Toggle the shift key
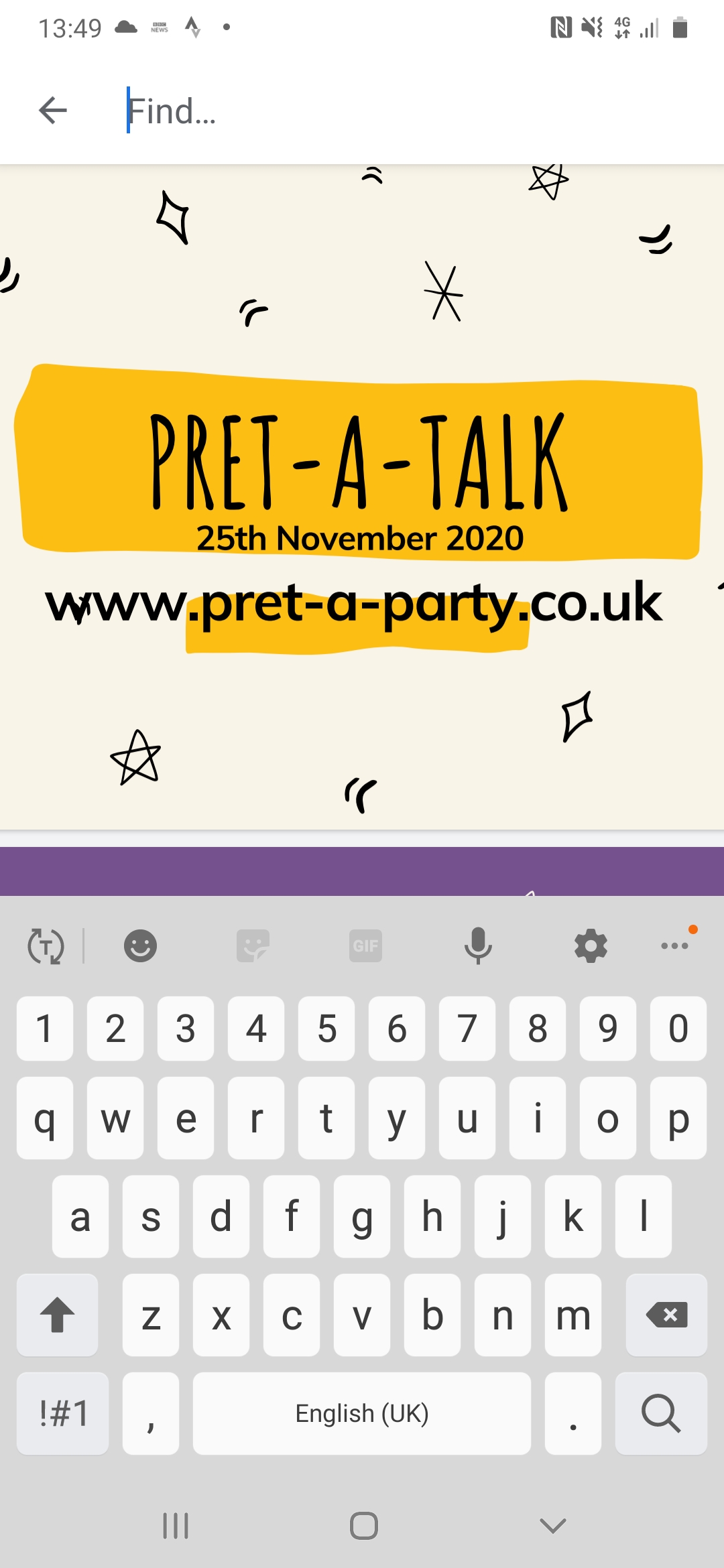Screen dimensions: 724x1568 pos(58,1315)
